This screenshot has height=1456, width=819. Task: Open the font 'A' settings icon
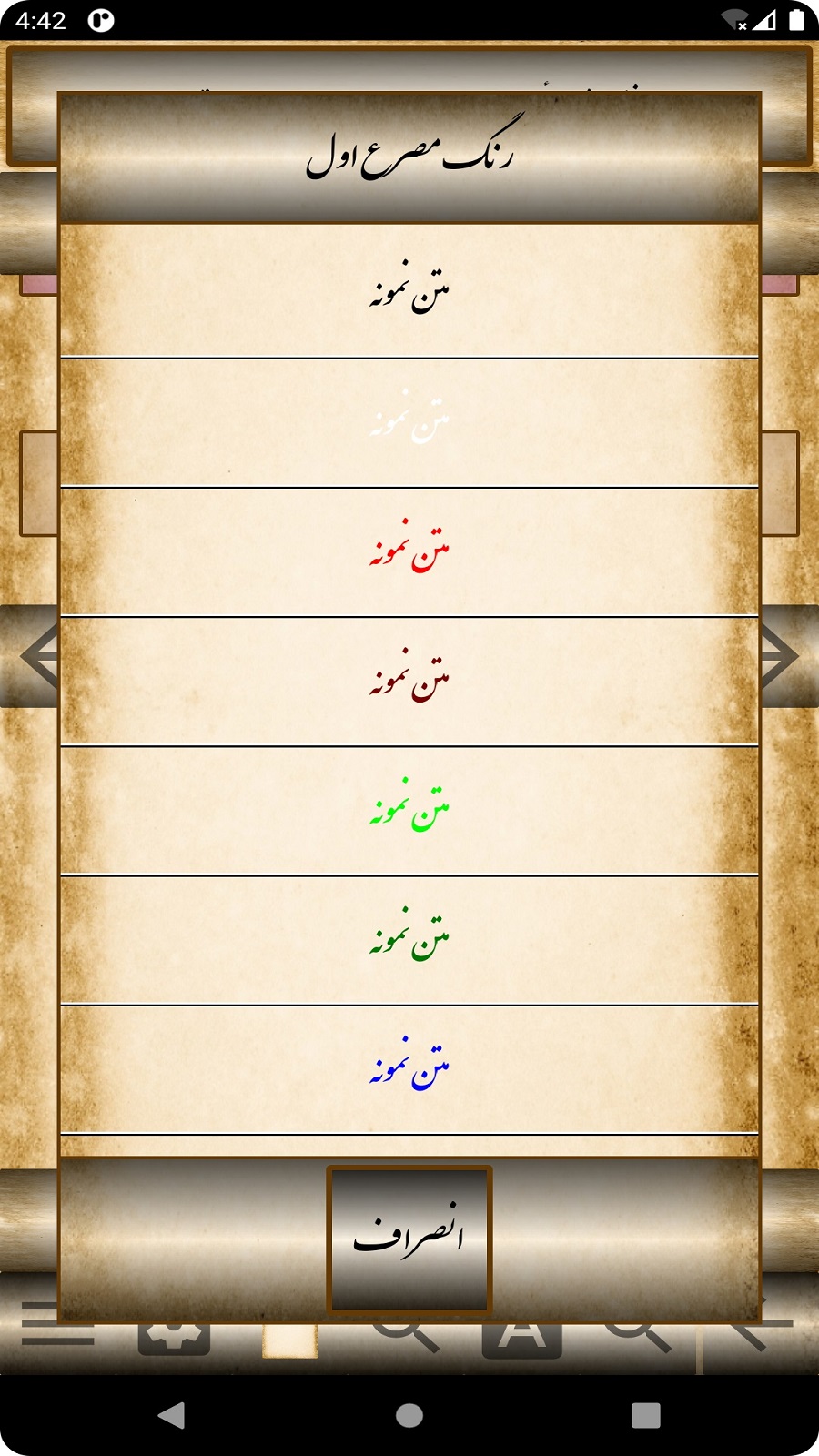(523, 1336)
